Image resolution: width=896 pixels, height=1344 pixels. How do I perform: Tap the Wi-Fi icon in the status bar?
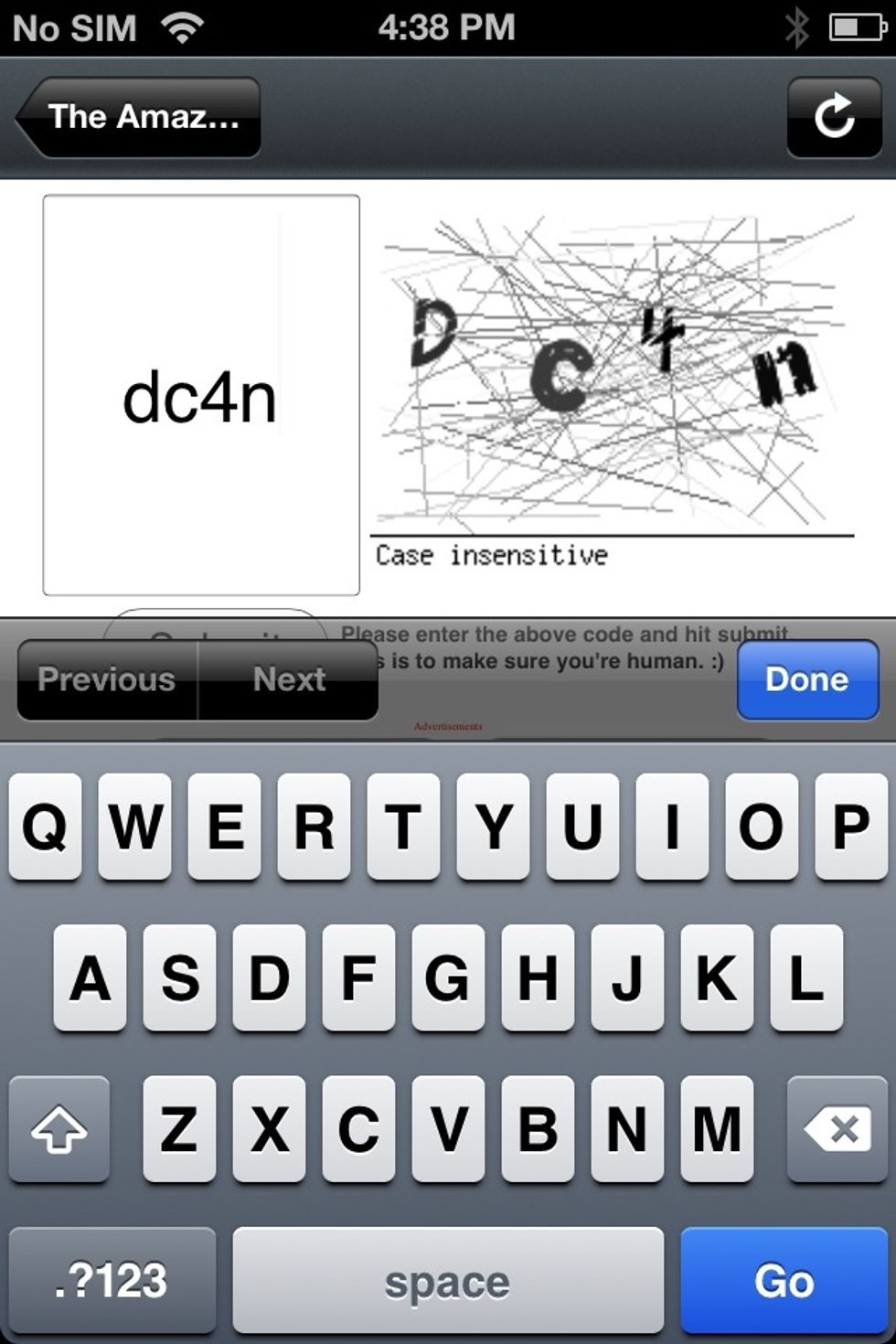point(182,27)
